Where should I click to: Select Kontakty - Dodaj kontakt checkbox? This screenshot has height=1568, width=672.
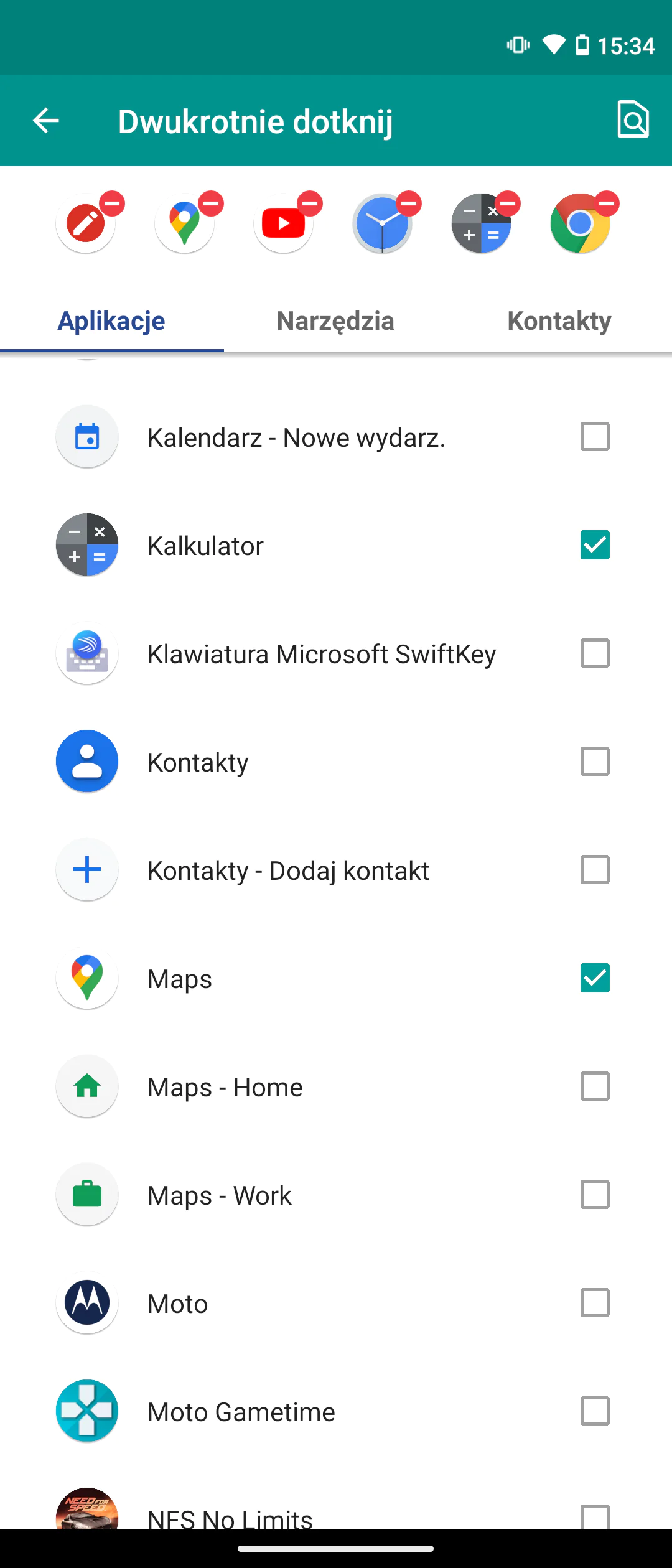(x=595, y=870)
